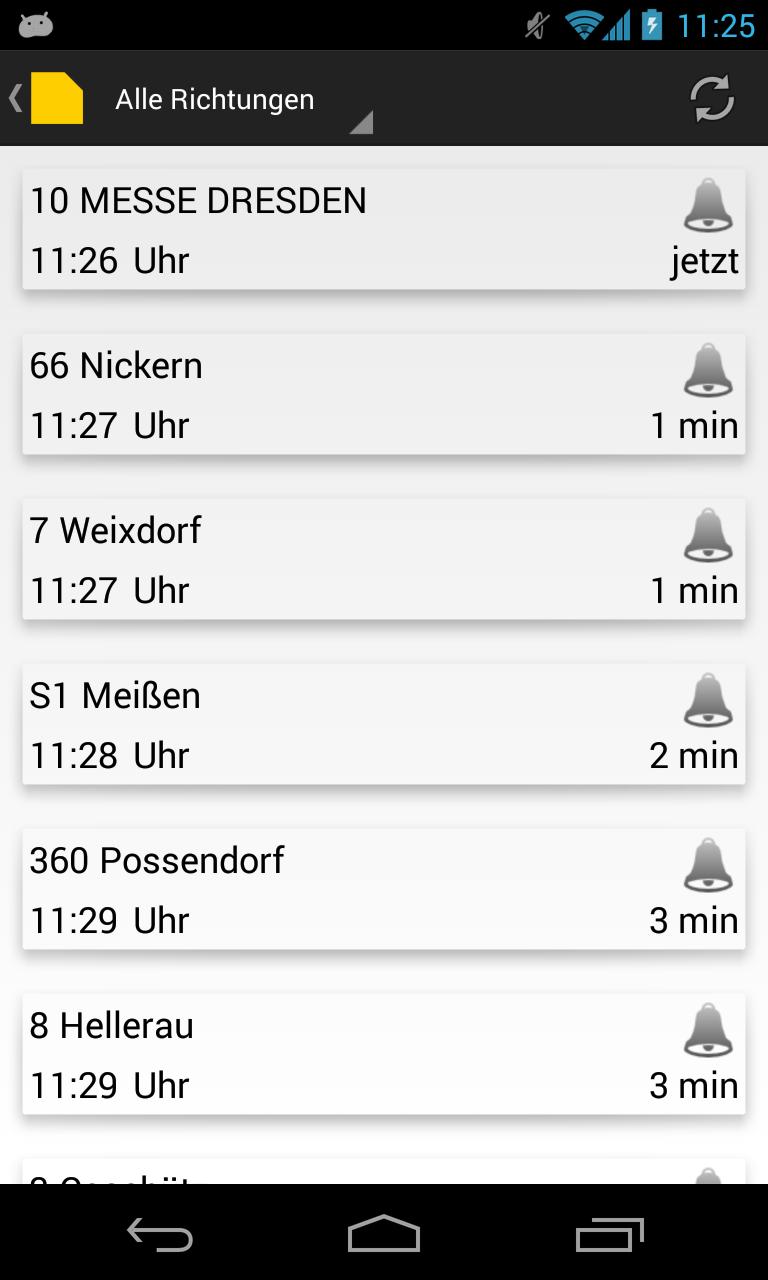
Task: Select the 7 Weixdorf departure card
Action: 340,560
